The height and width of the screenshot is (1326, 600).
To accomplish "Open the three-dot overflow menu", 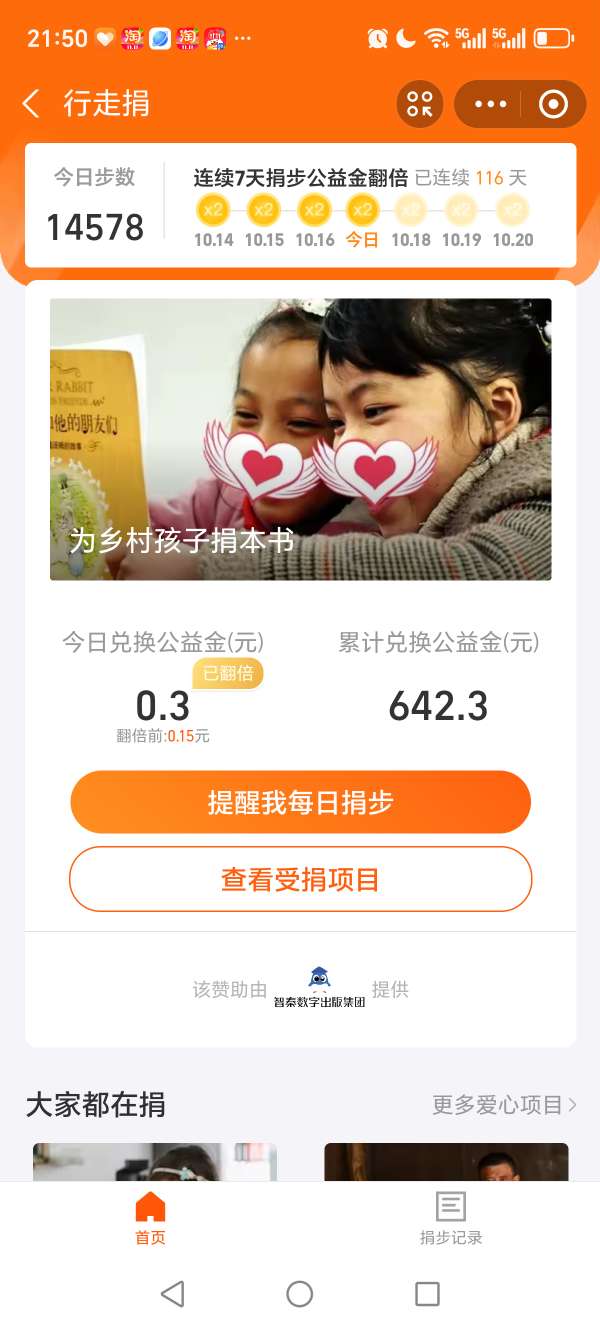I will click(x=491, y=104).
